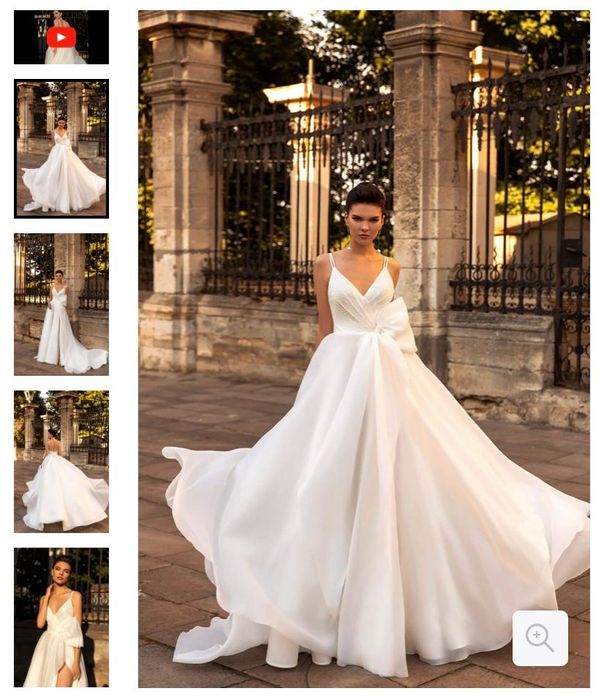The width and height of the screenshot is (604, 699).
Task: View the back-view dress thumbnail
Action: 61,461
